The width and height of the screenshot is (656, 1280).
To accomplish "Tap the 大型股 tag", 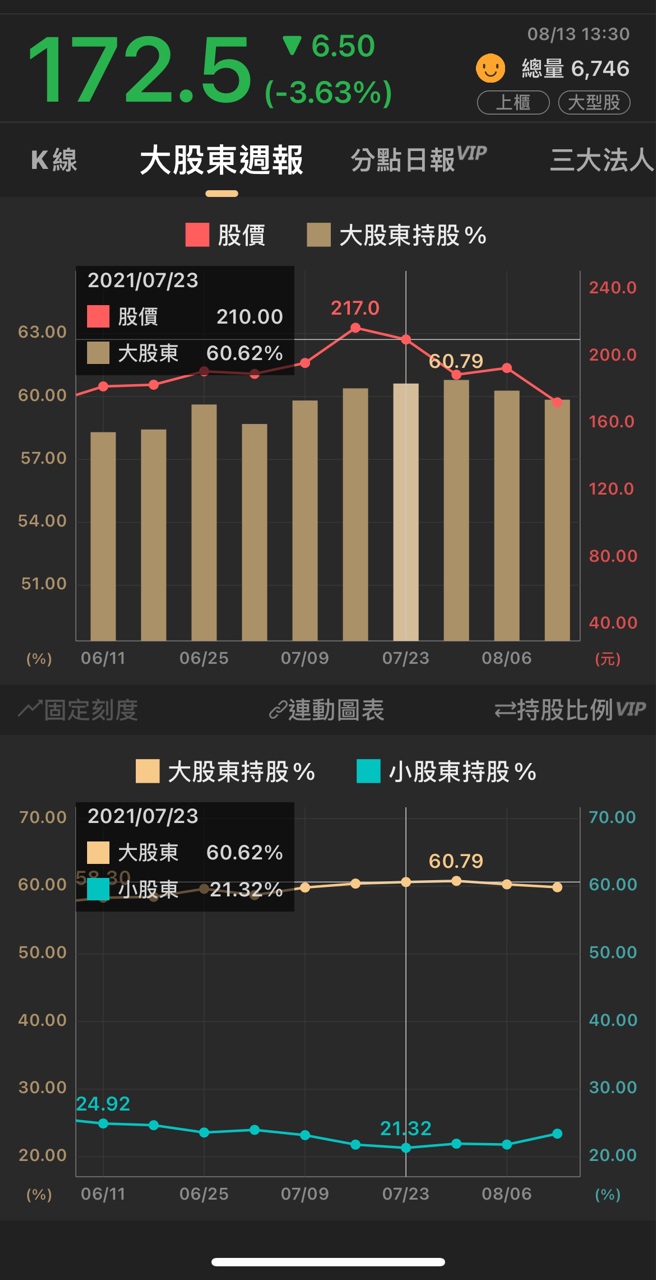I will 594,102.
